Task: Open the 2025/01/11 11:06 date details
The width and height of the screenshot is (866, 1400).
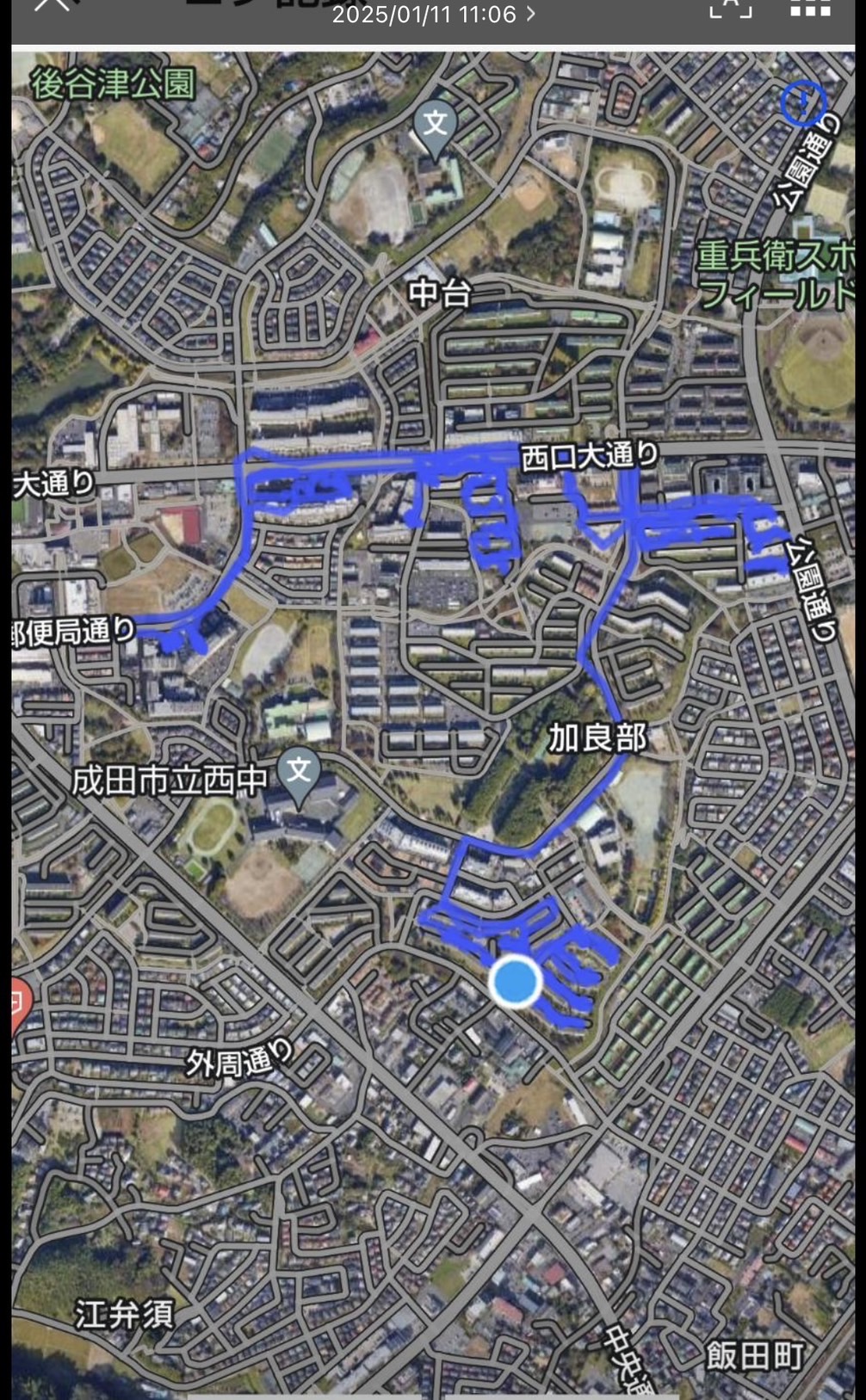Action: coord(433,15)
